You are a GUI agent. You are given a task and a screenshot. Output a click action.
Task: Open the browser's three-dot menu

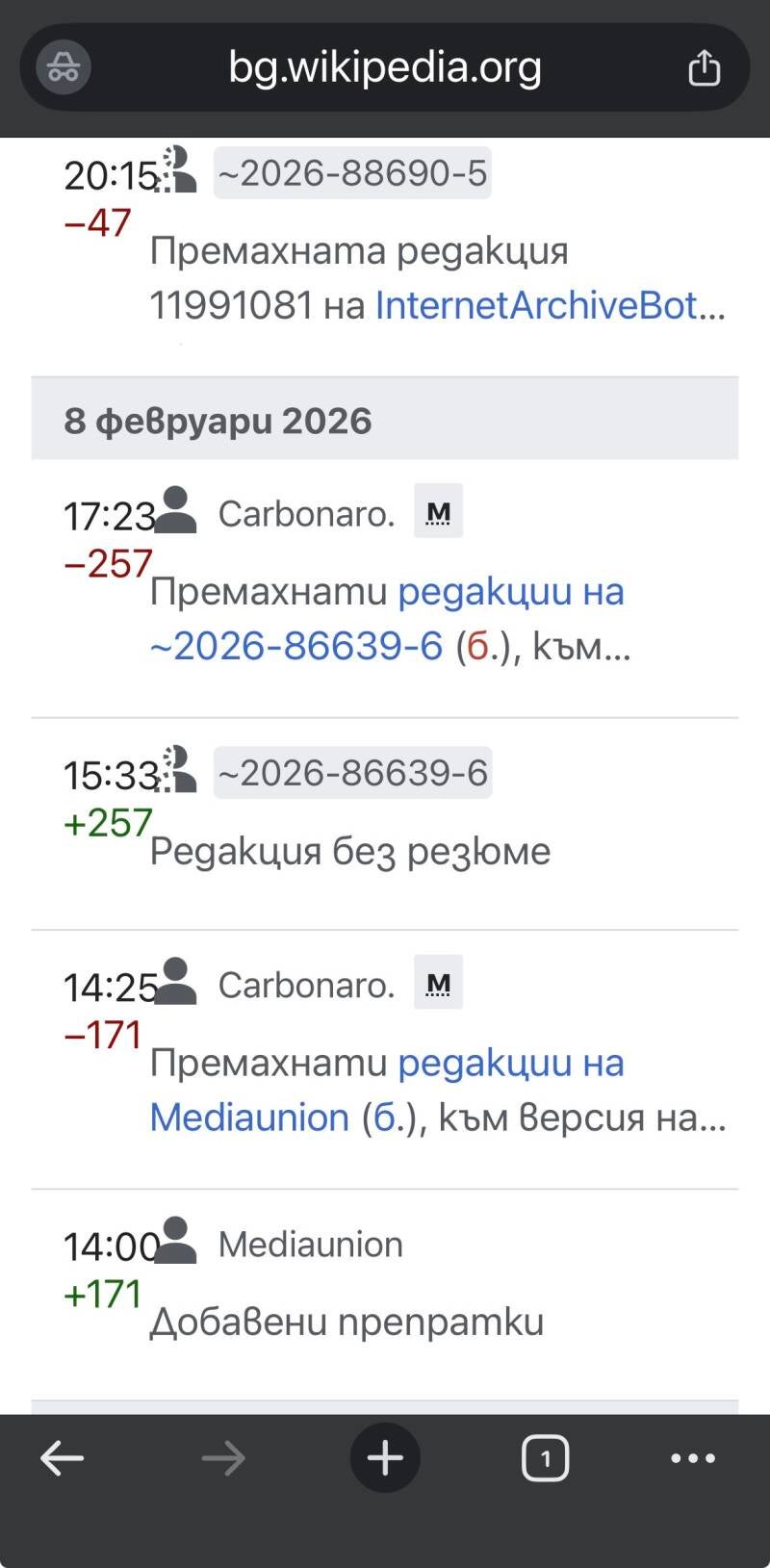tap(693, 1458)
